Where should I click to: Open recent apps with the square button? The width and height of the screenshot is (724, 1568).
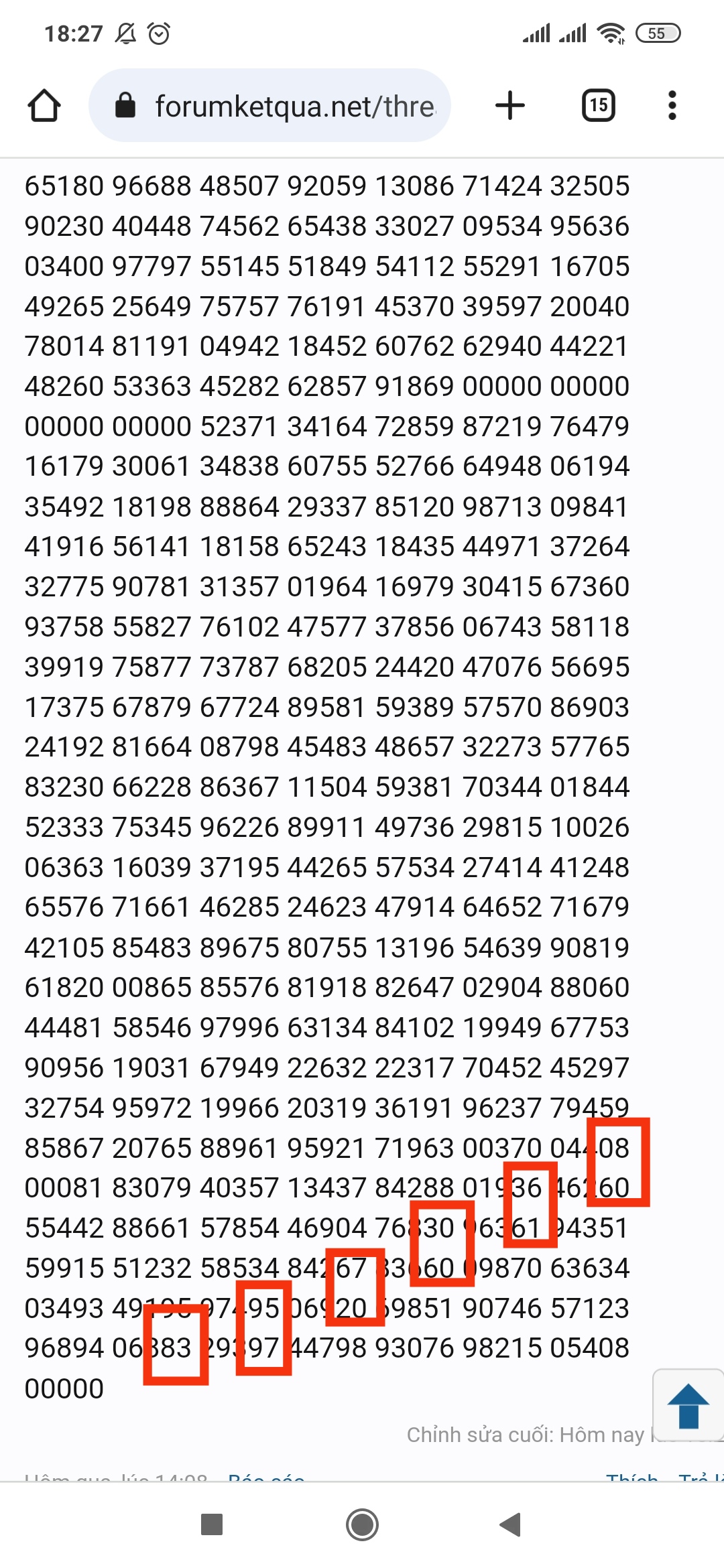[212, 1524]
